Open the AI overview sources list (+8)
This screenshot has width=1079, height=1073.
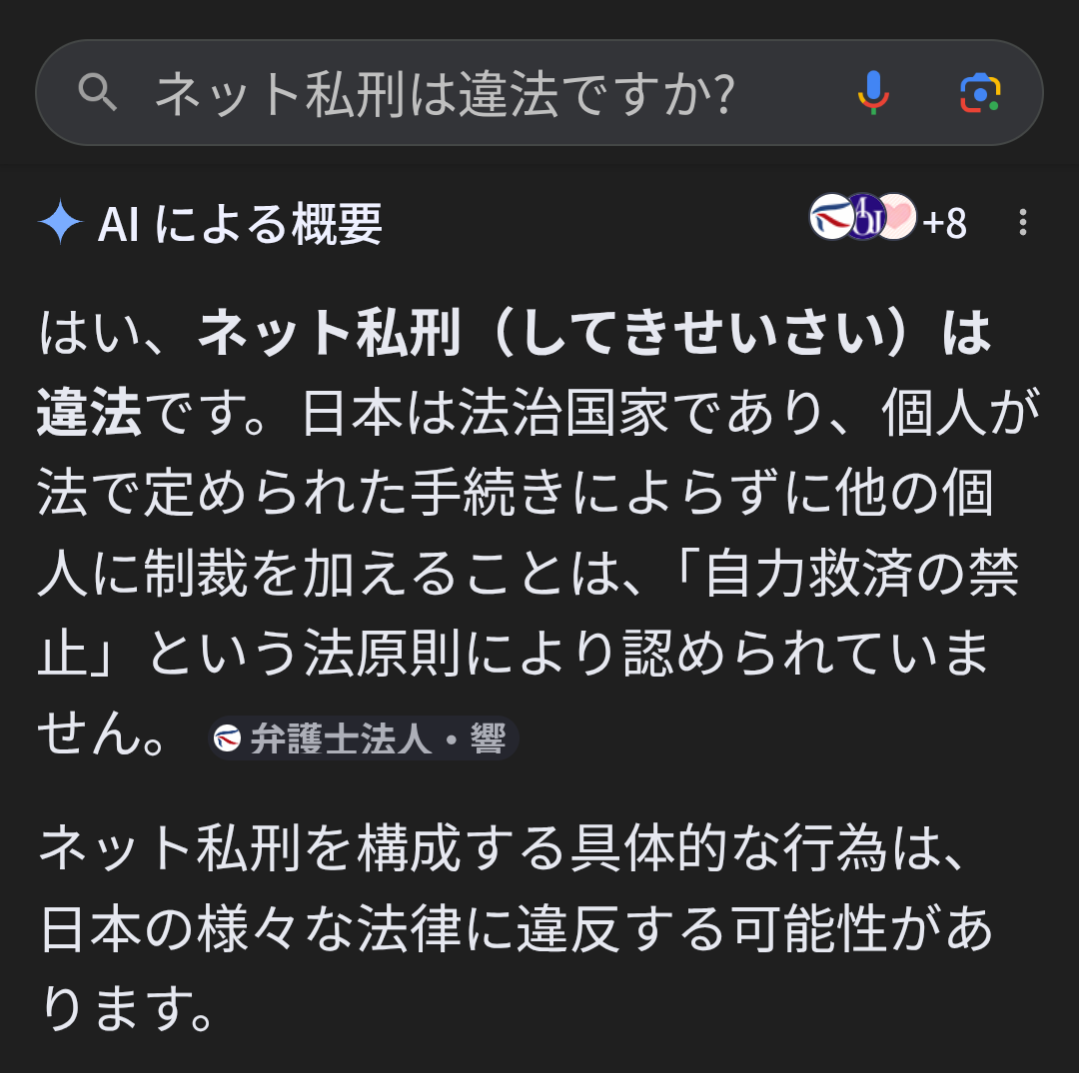888,221
